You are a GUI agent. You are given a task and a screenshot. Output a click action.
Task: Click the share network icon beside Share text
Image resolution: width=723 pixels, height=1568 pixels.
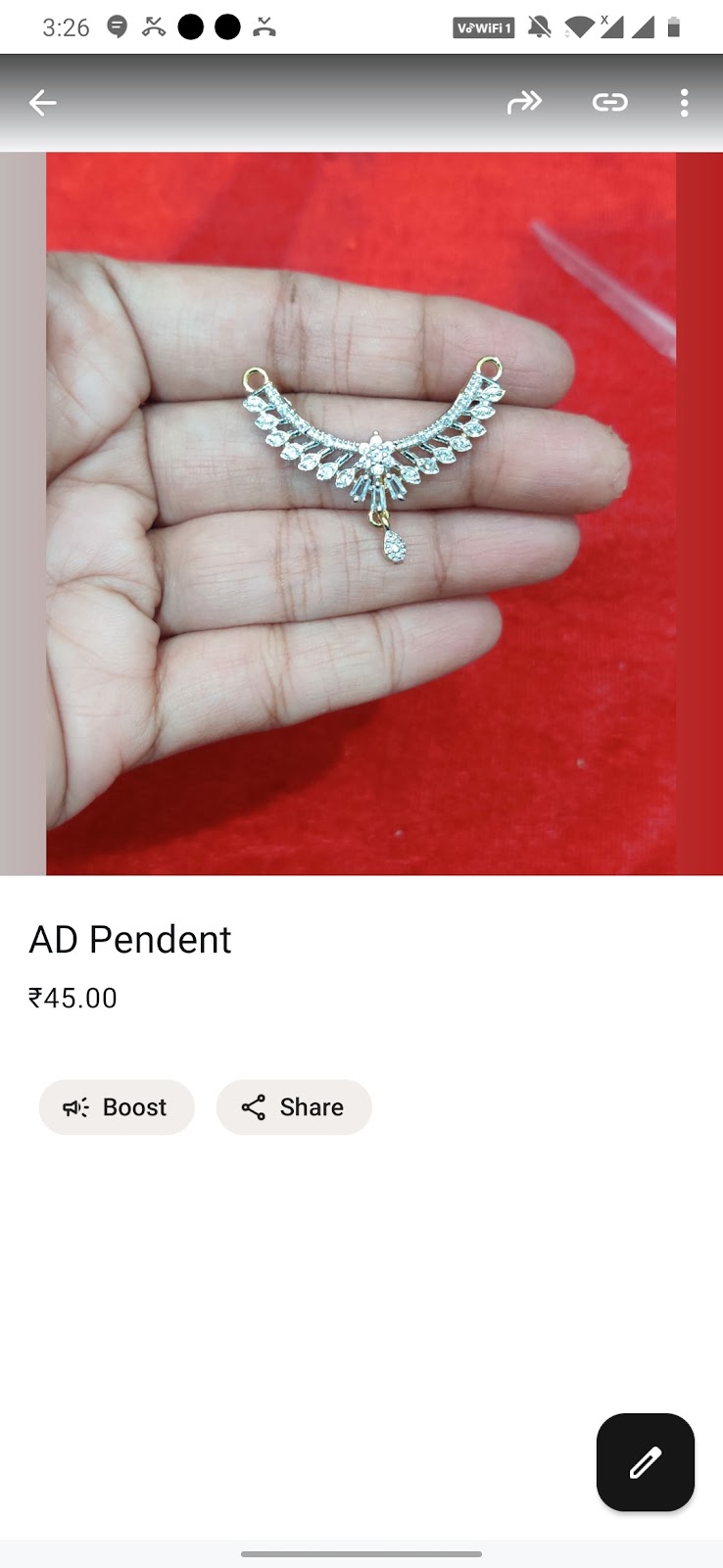[254, 1107]
